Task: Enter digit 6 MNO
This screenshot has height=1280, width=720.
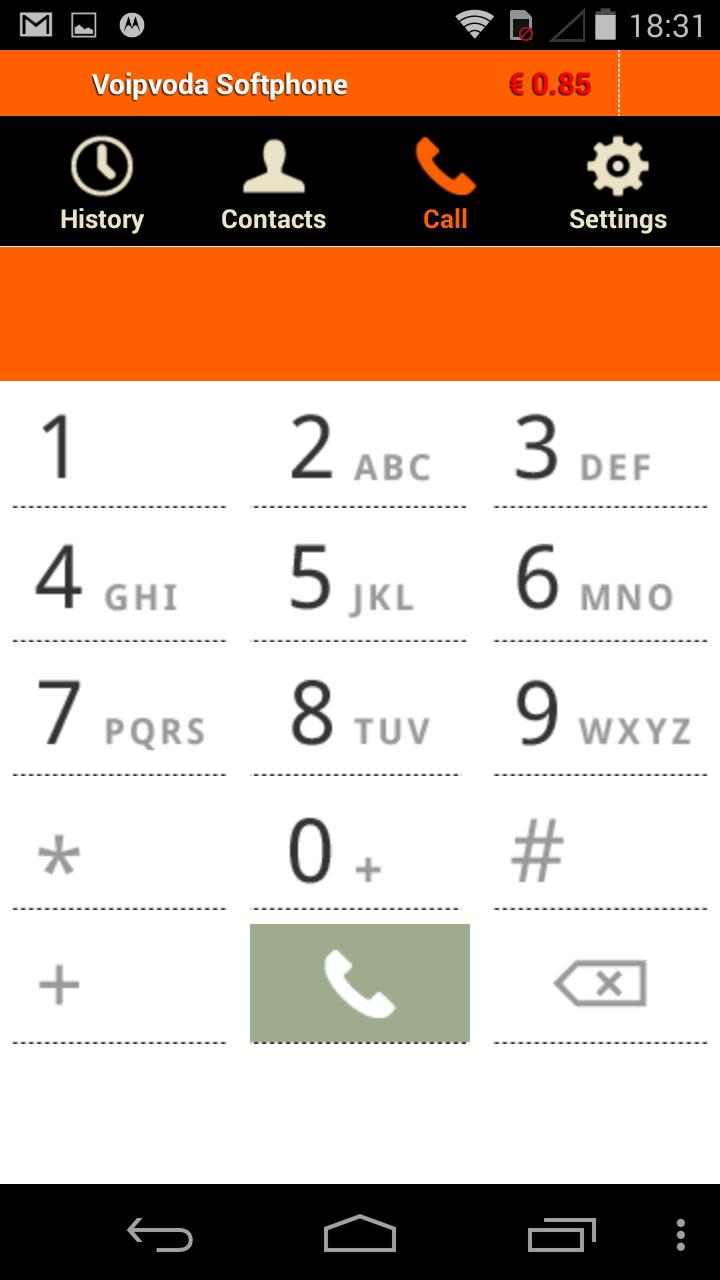Action: pos(600,580)
